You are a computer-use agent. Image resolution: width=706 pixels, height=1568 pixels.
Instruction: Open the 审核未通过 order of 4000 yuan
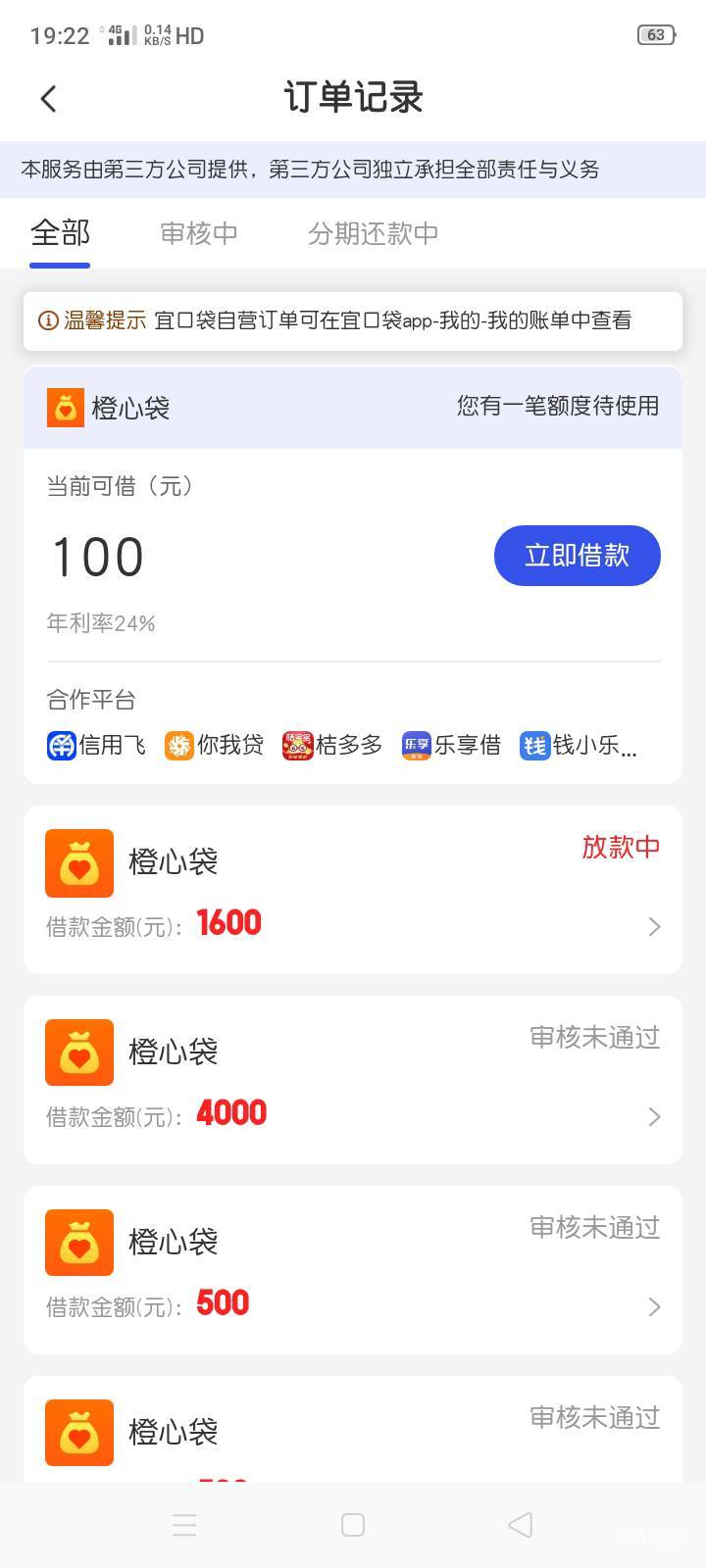353,1079
